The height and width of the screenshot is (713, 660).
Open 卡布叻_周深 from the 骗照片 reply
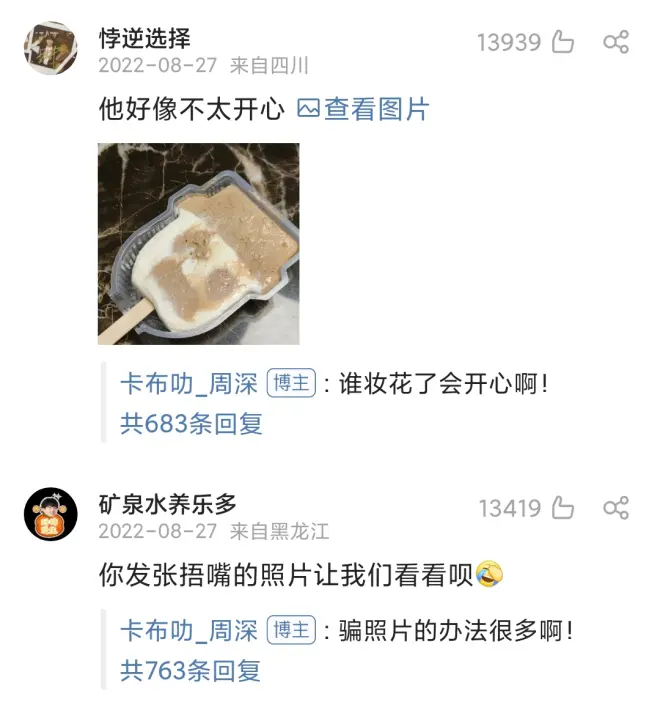point(189,631)
